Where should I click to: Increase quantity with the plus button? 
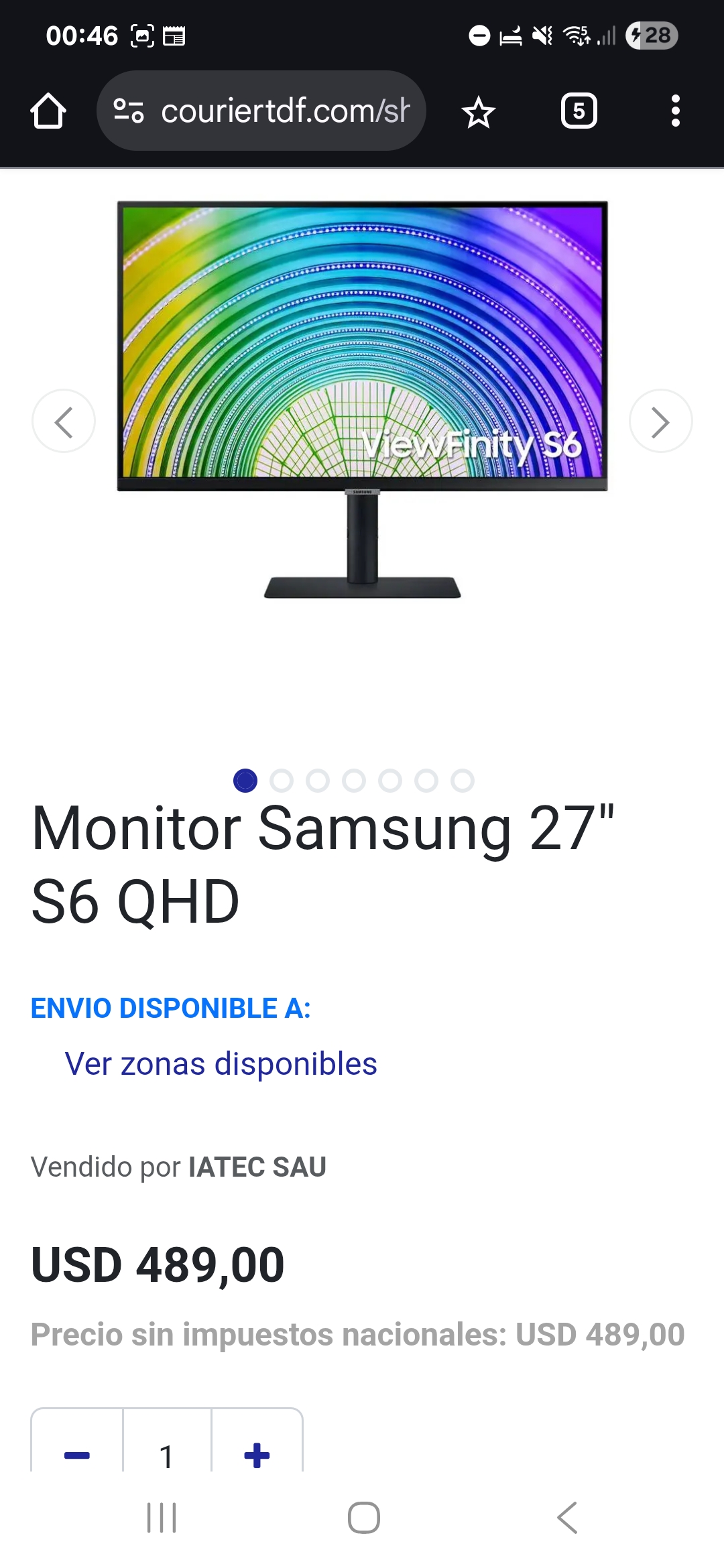[x=257, y=1455]
